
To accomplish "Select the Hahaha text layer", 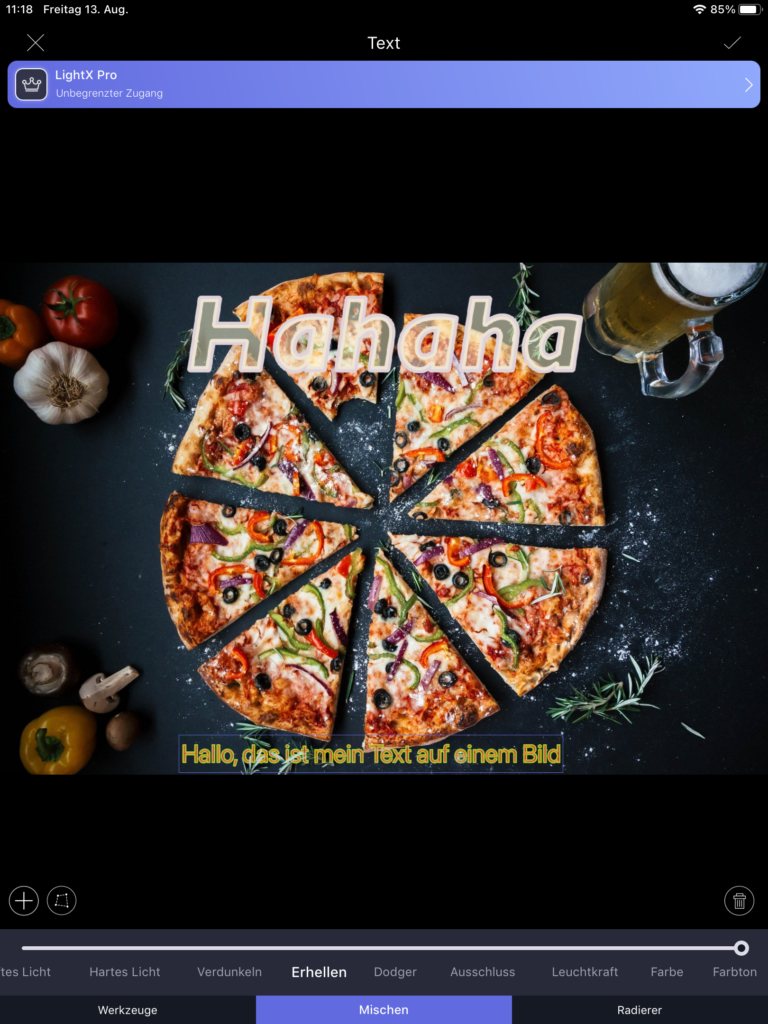I will click(386, 334).
